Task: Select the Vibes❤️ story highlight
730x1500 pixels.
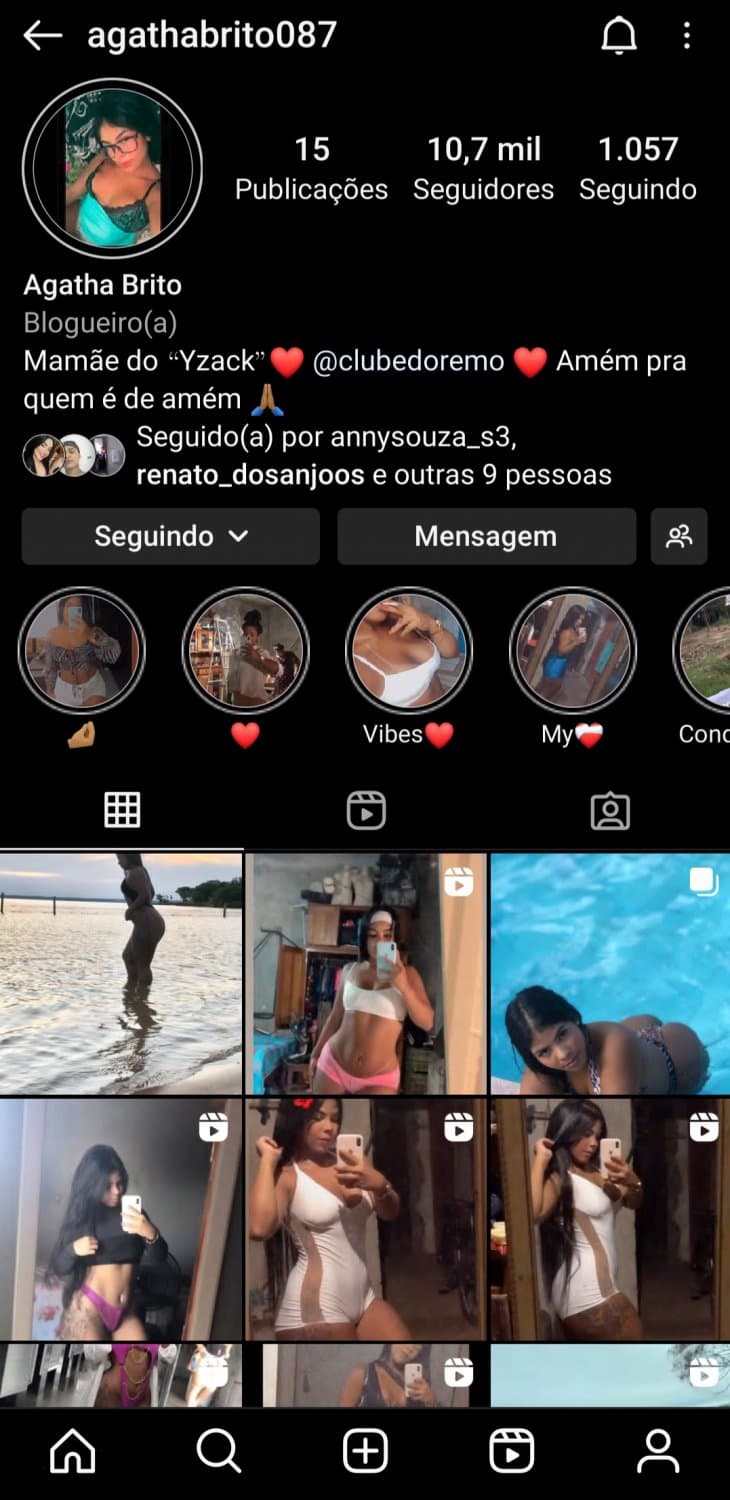Action: tap(408, 650)
